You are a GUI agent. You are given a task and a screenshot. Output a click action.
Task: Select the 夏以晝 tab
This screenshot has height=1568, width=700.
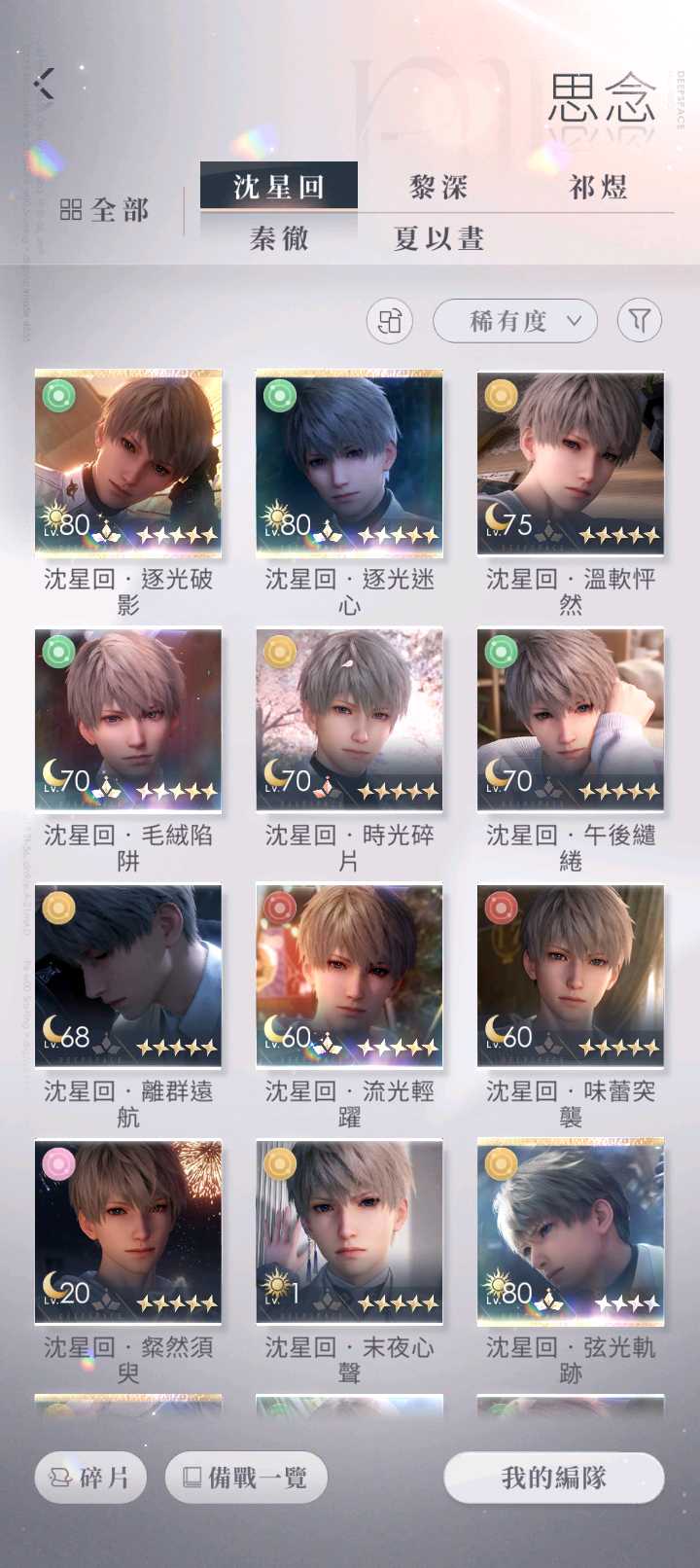coord(438,238)
